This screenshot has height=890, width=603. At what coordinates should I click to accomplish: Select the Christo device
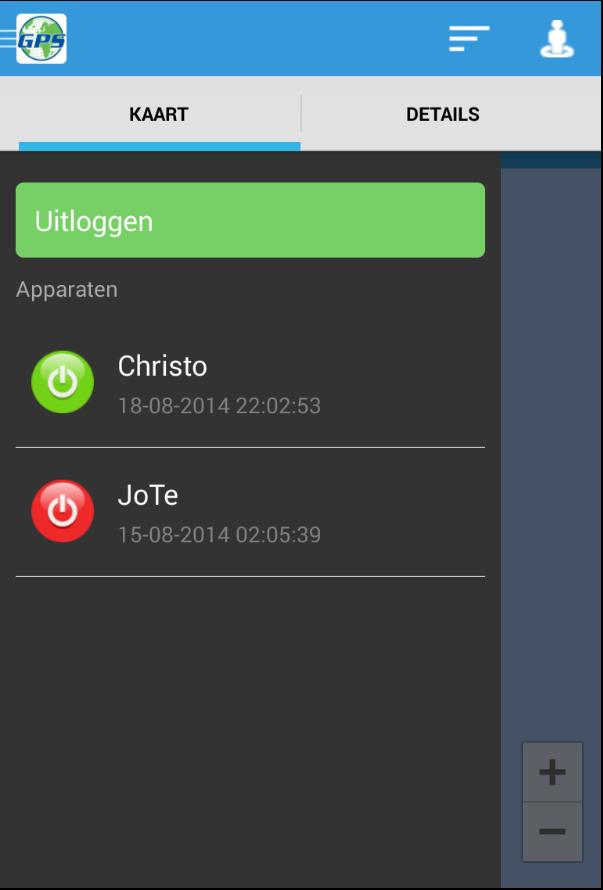[250, 383]
